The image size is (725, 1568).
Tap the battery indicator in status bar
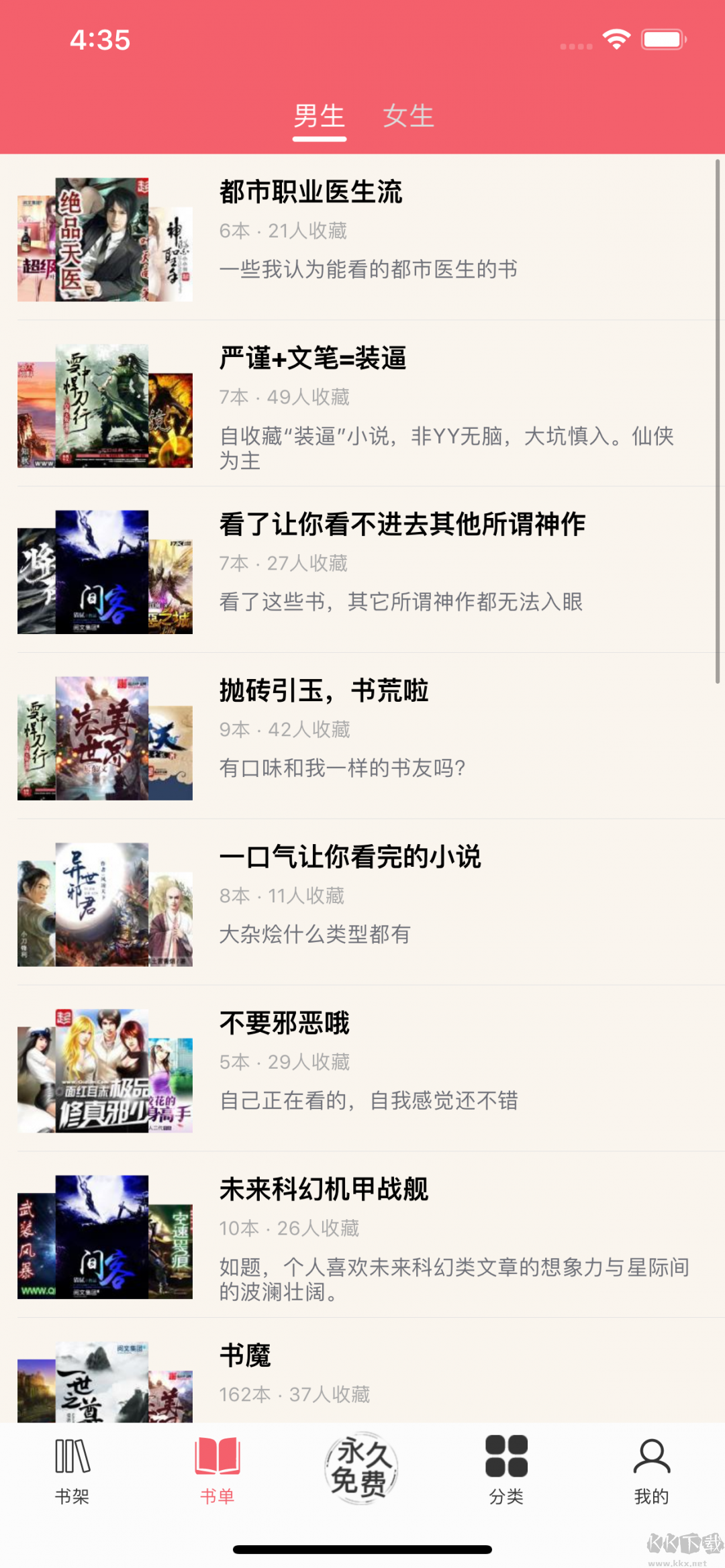click(661, 40)
